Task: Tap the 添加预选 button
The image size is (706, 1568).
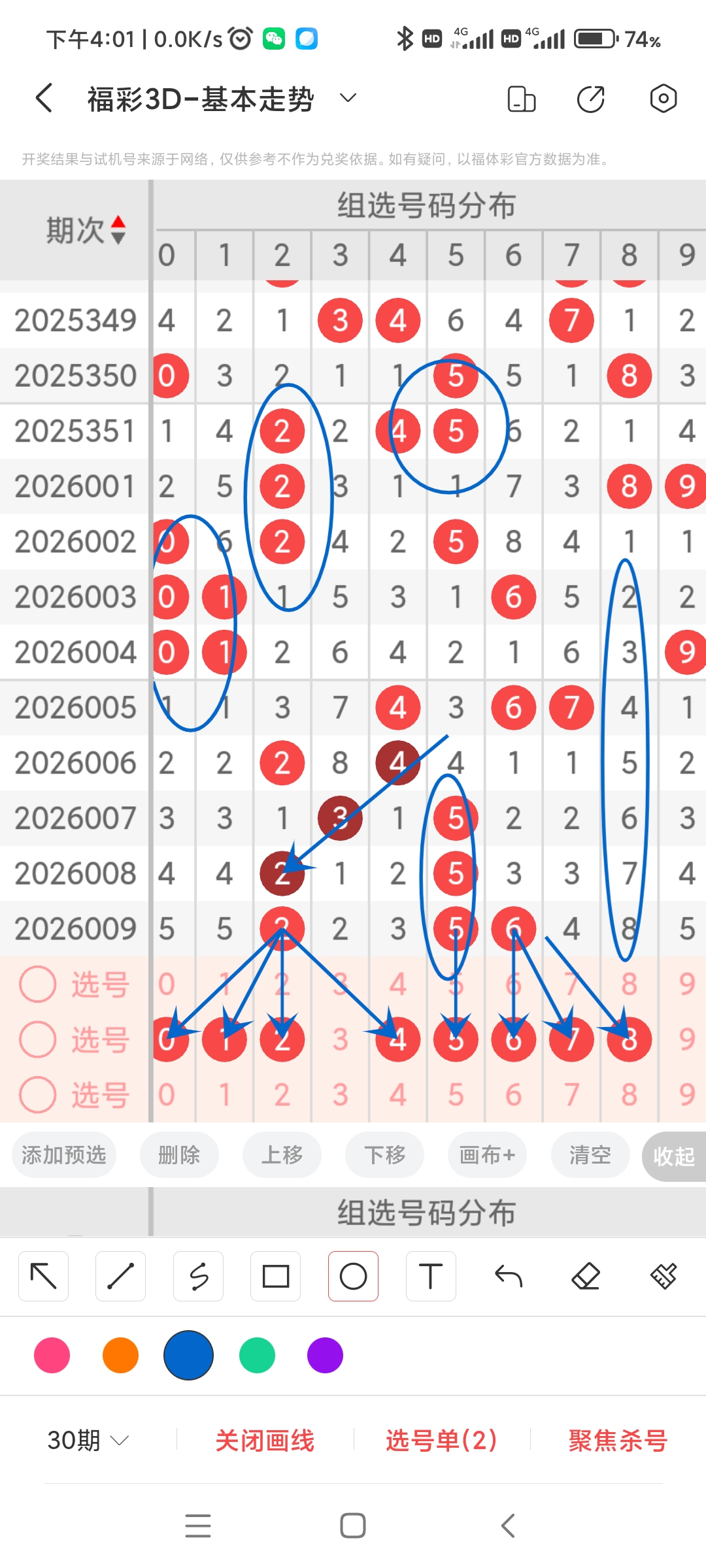Action: (x=64, y=1155)
